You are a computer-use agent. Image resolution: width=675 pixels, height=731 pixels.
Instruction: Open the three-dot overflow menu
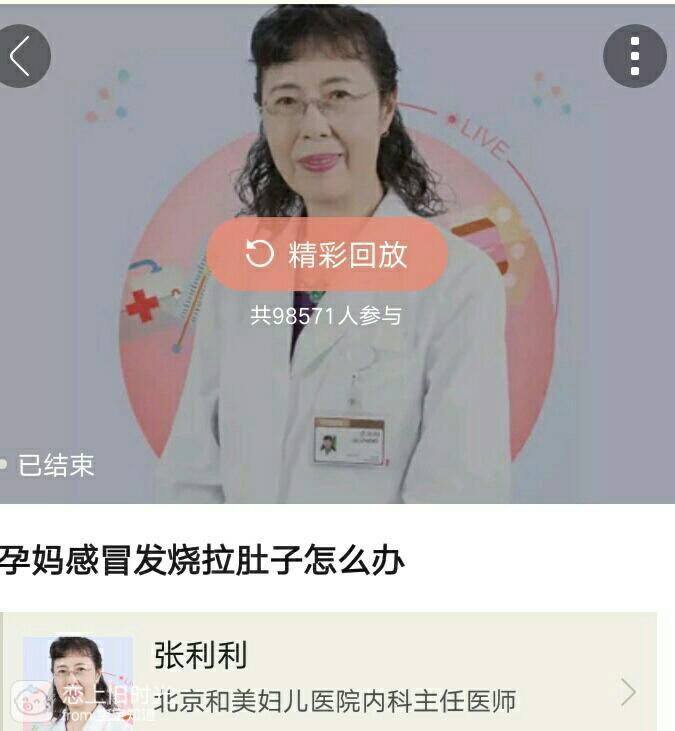point(634,57)
